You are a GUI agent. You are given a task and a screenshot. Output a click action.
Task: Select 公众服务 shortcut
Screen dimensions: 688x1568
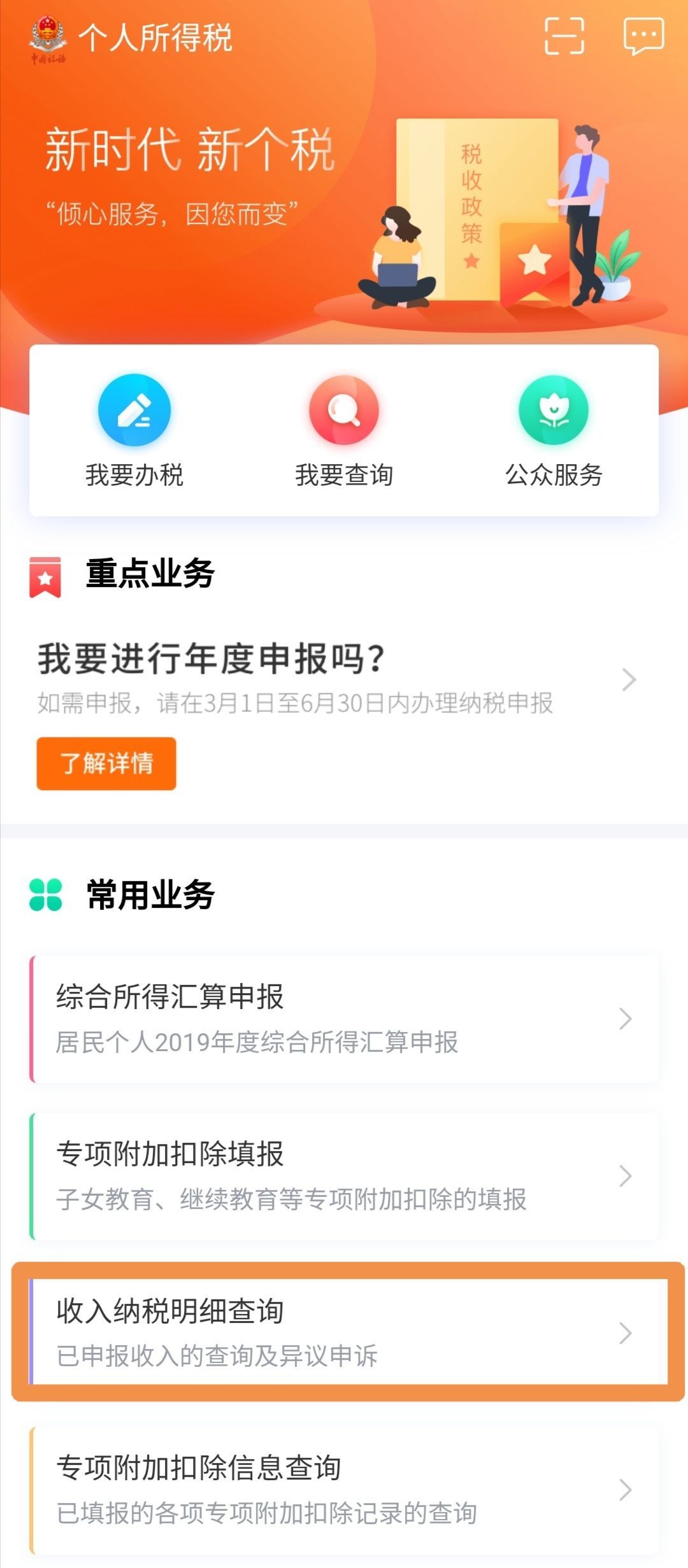[x=554, y=431]
